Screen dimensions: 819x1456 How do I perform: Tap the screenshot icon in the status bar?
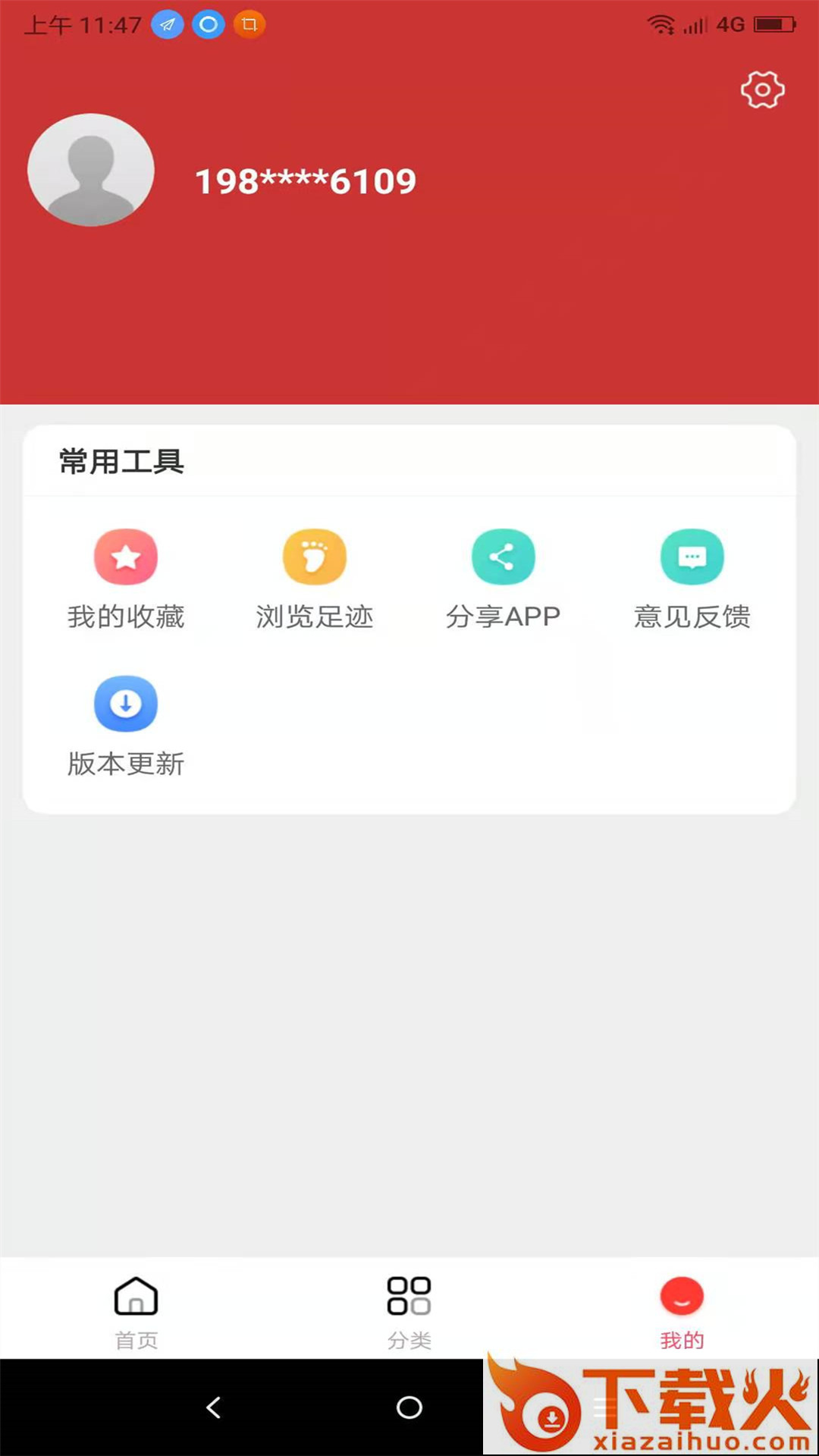(249, 24)
